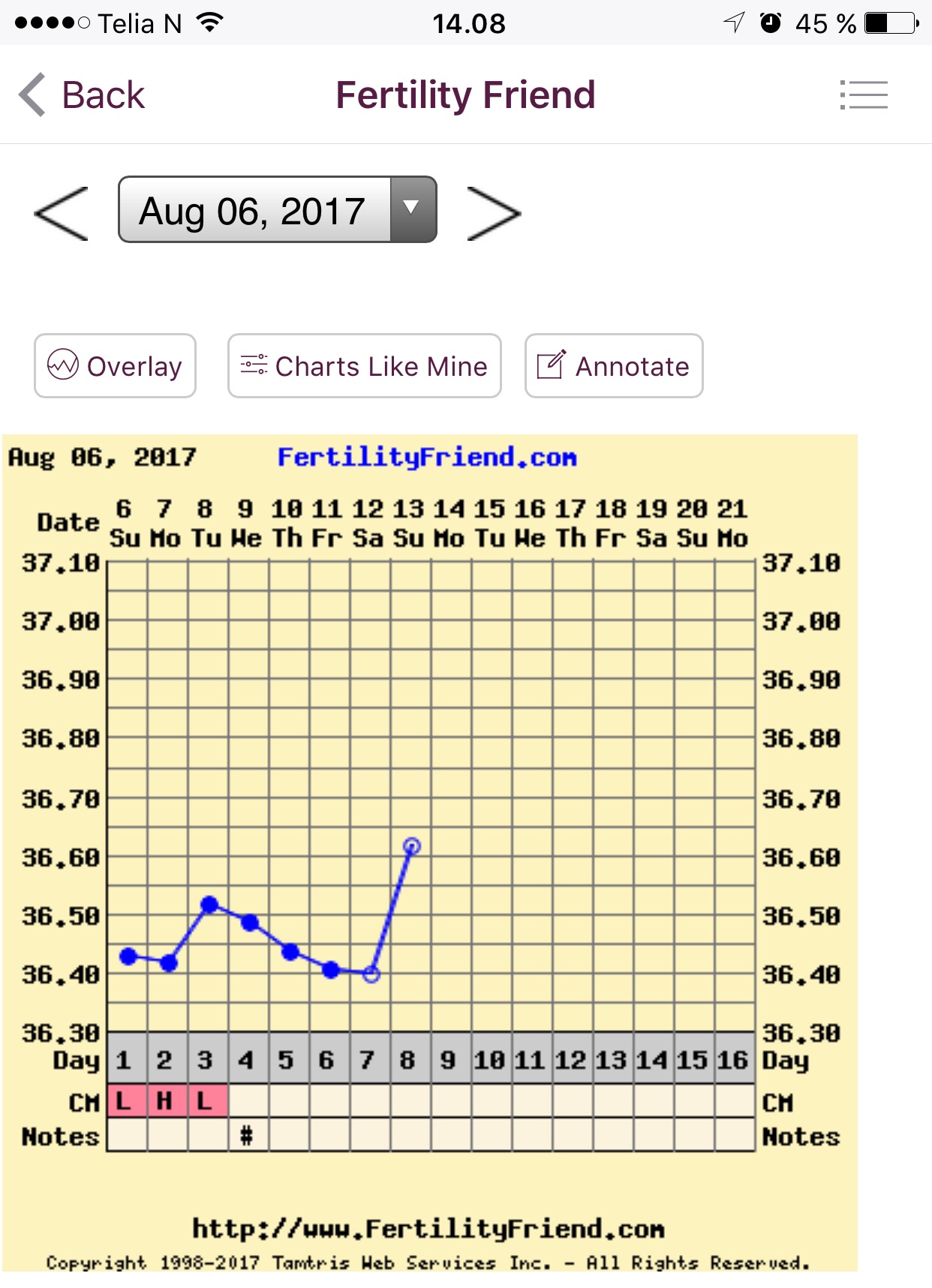The width and height of the screenshot is (932, 1288).
Task: Open Charts Like Mine
Action: [364, 366]
